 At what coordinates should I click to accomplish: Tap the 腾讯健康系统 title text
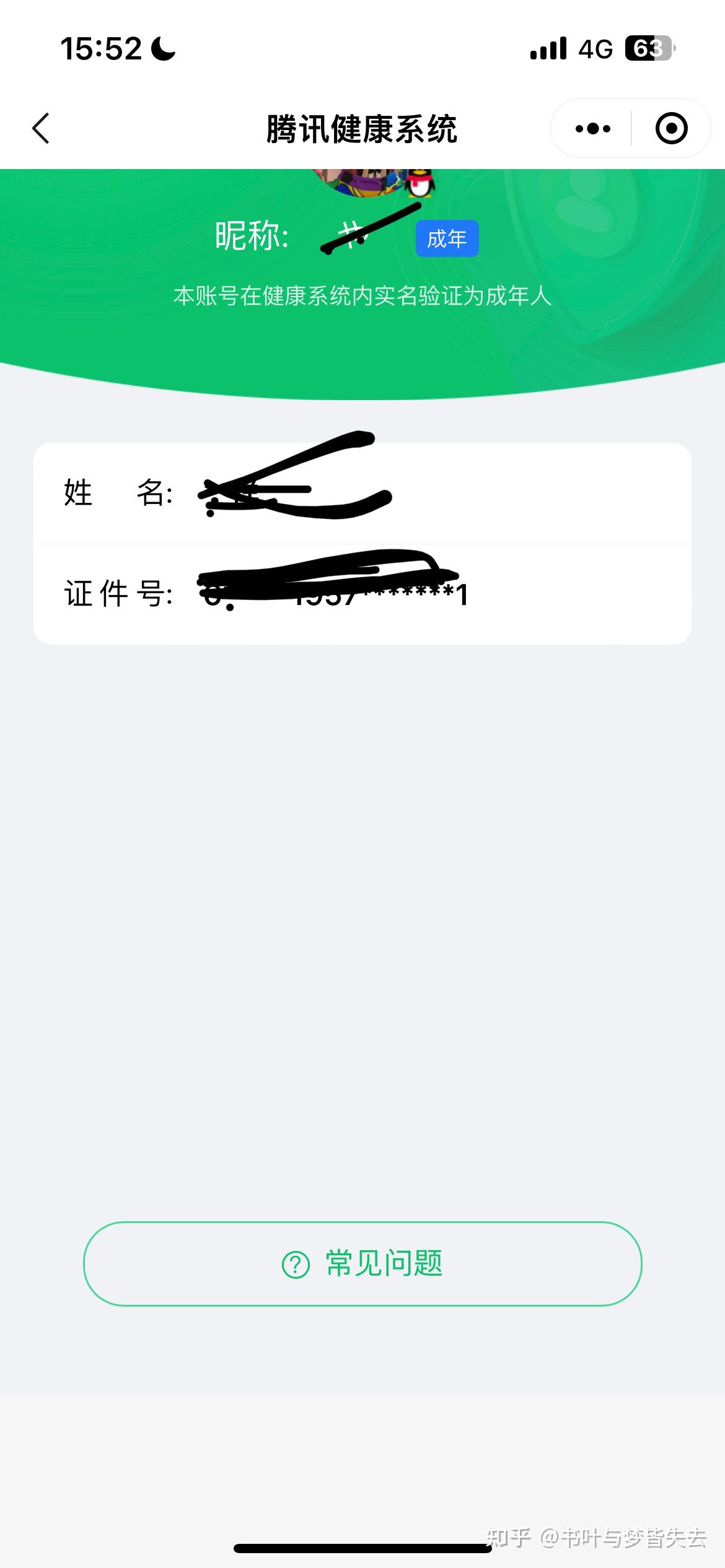tap(362, 128)
